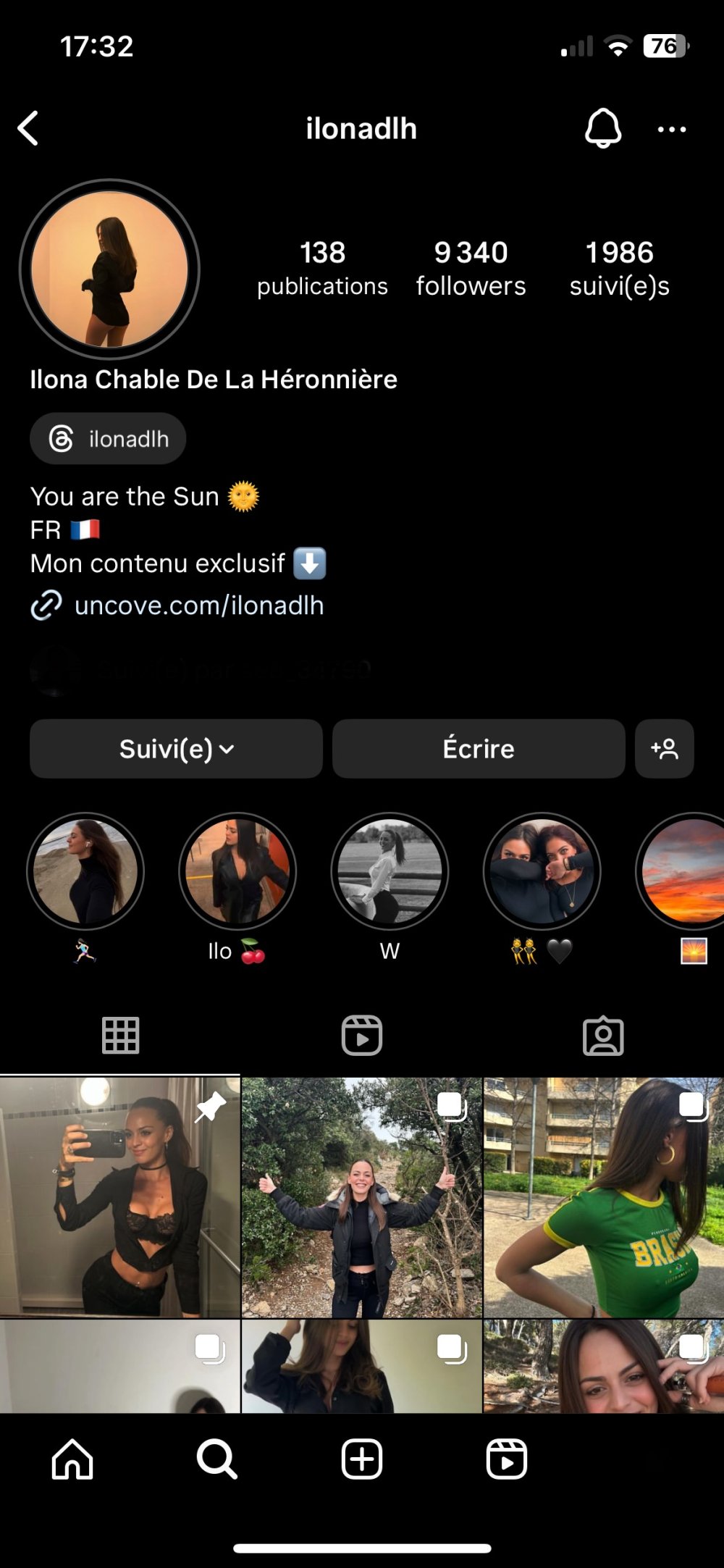
Task: Open the green Brasil shirt post
Action: coord(603,1196)
